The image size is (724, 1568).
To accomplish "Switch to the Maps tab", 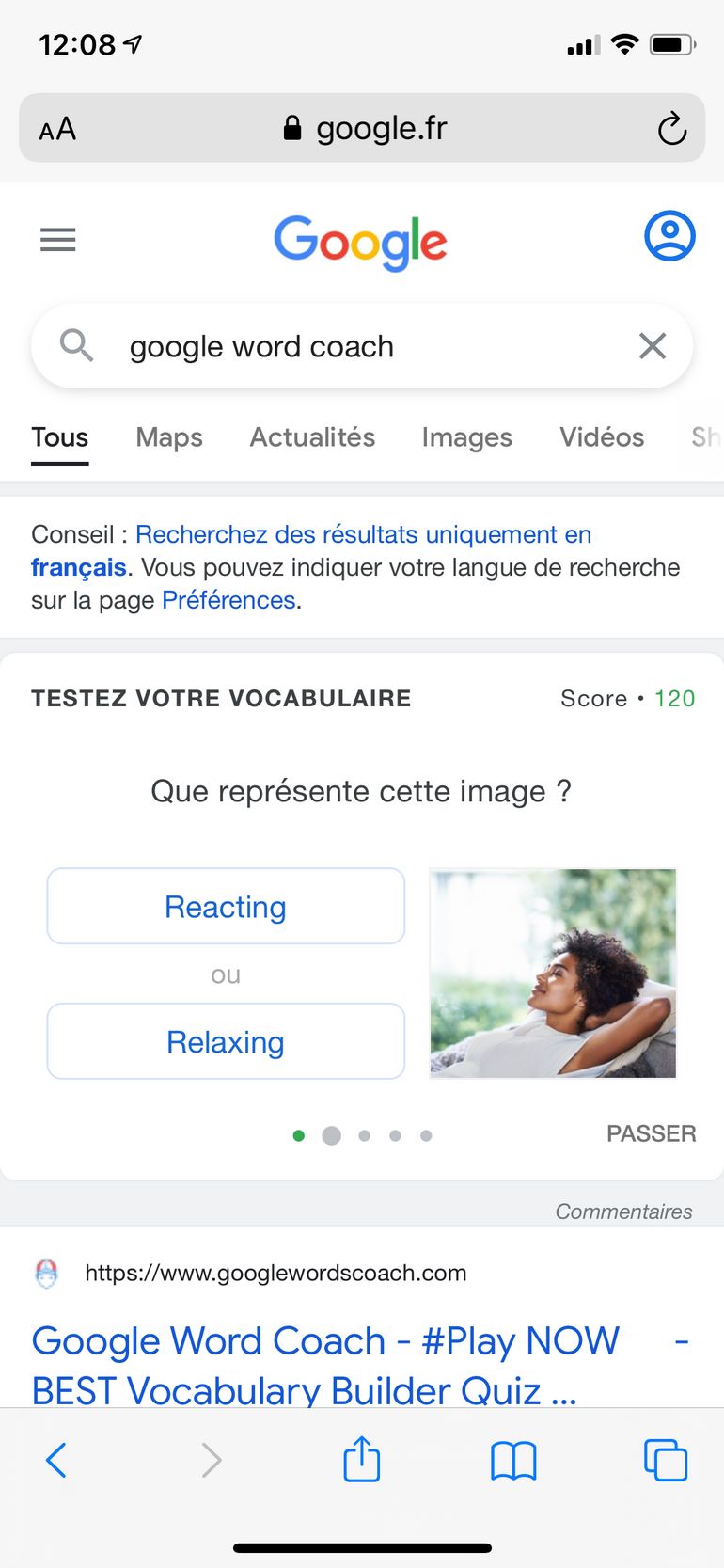I will point(169,437).
